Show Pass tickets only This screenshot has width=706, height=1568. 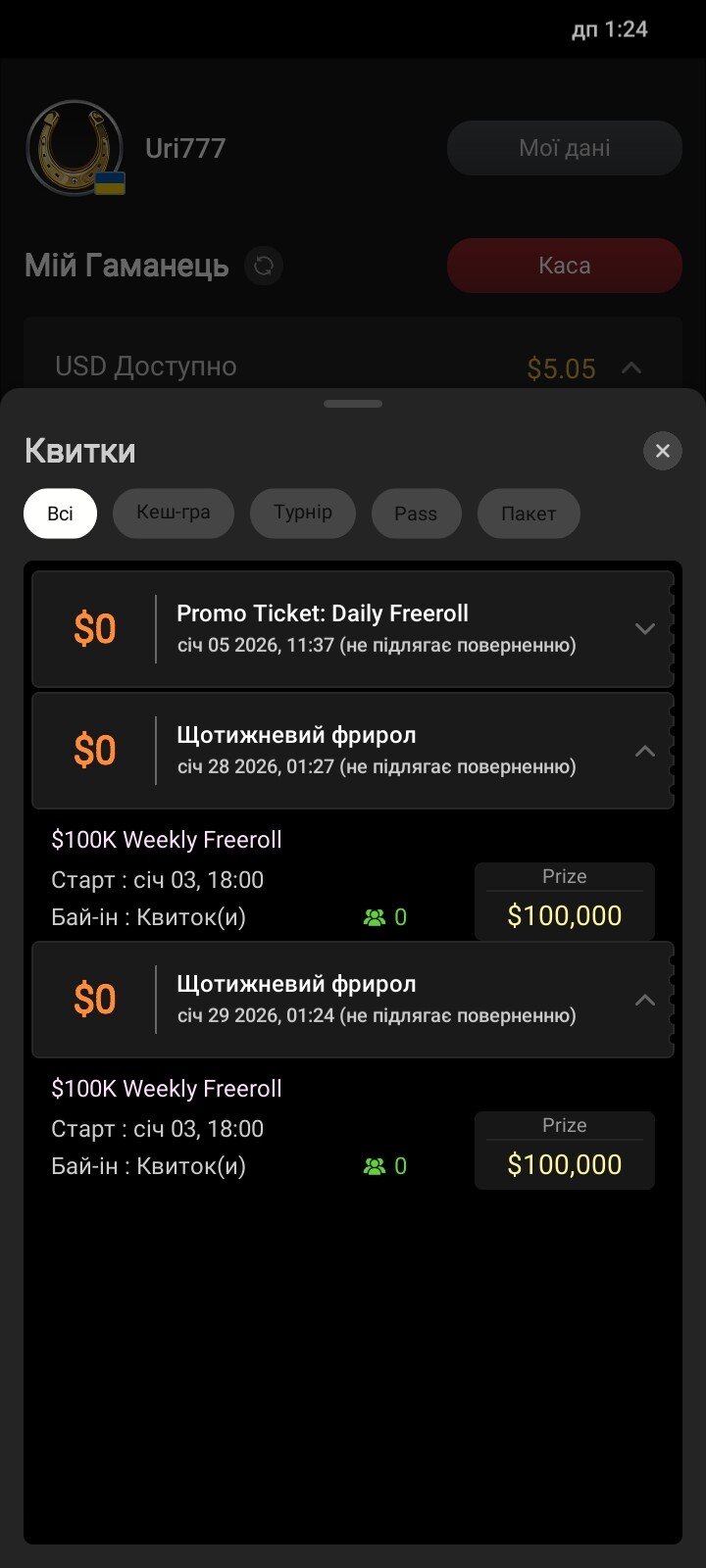(416, 514)
